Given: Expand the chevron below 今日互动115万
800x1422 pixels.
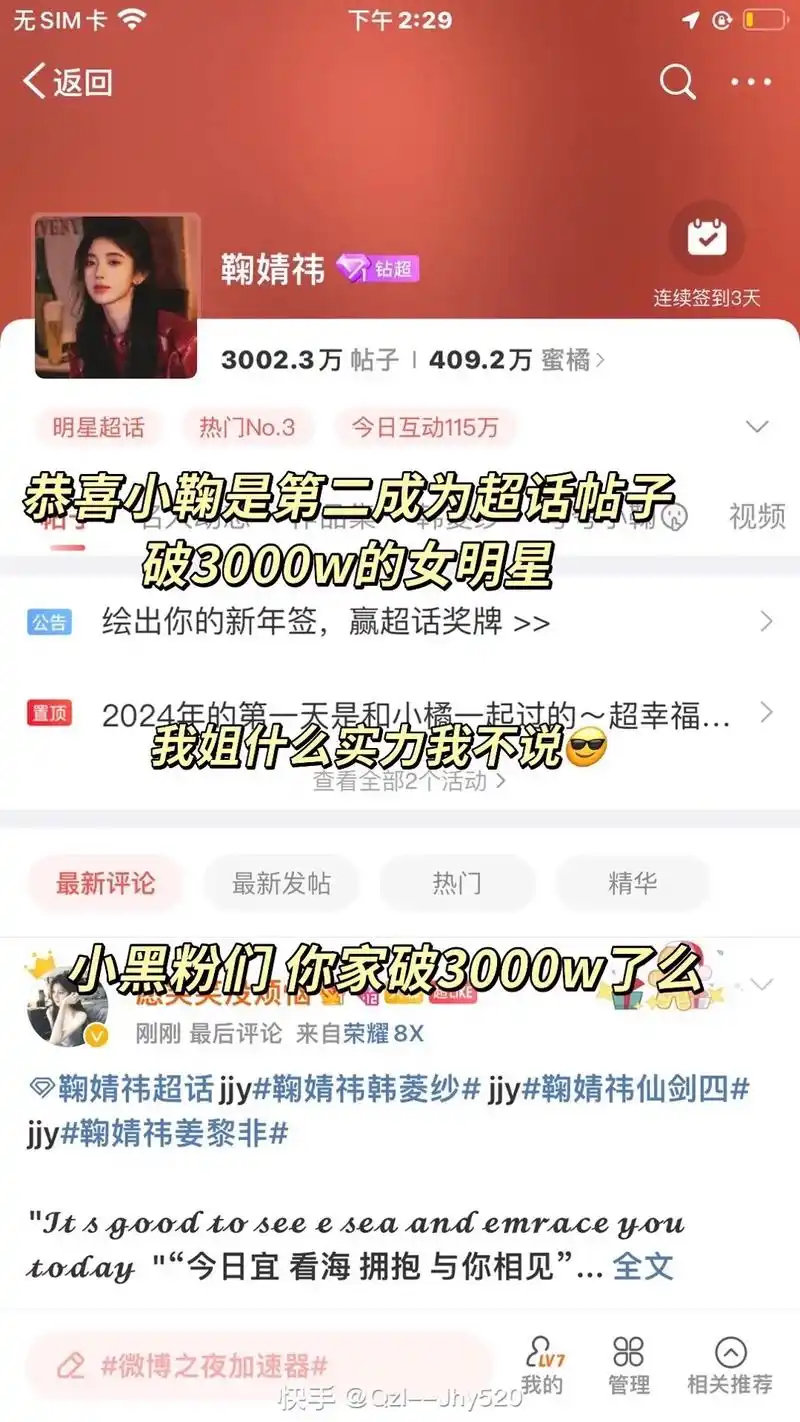Looking at the screenshot, I should coord(758,425).
